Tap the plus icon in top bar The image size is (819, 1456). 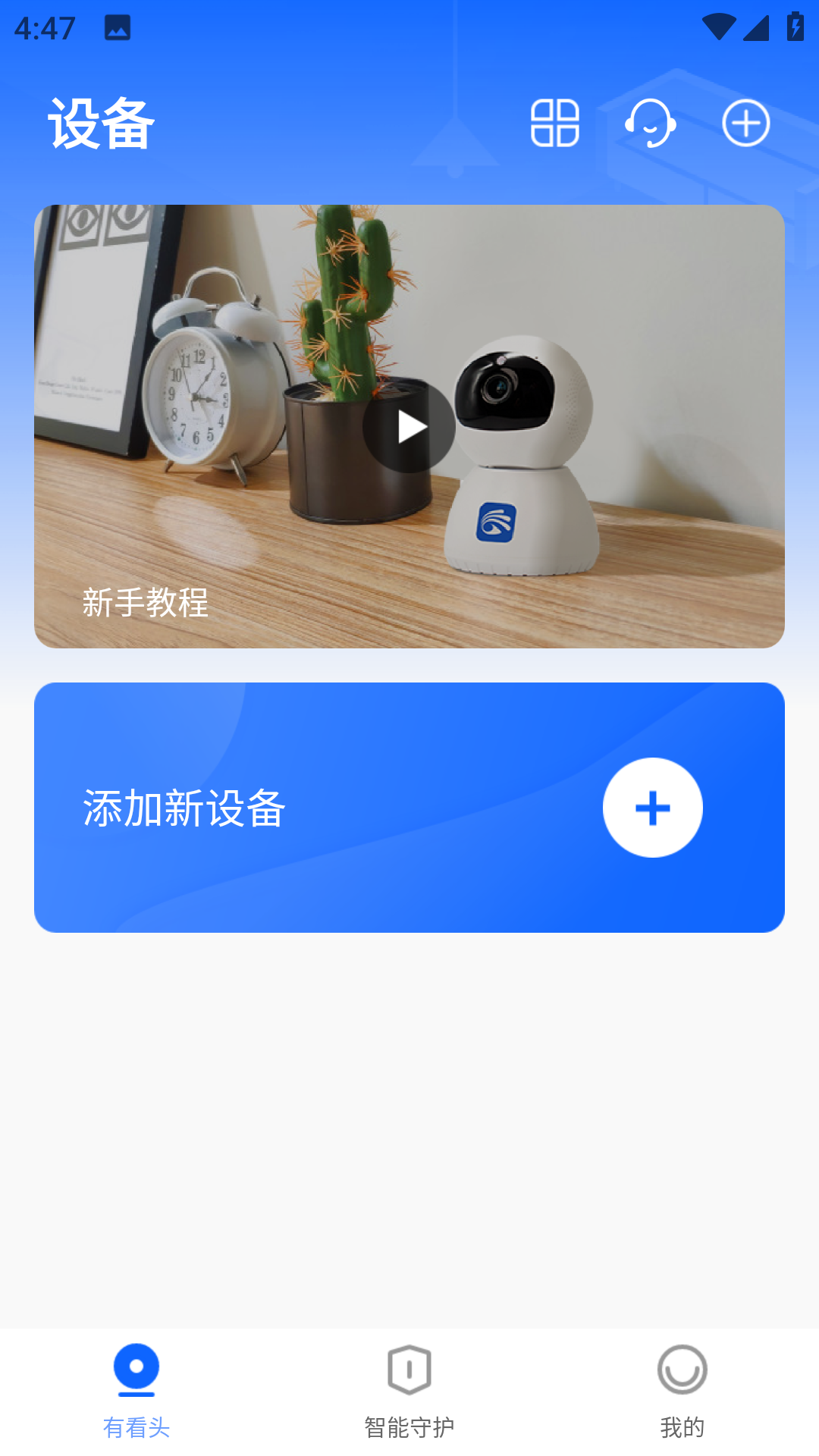746,123
